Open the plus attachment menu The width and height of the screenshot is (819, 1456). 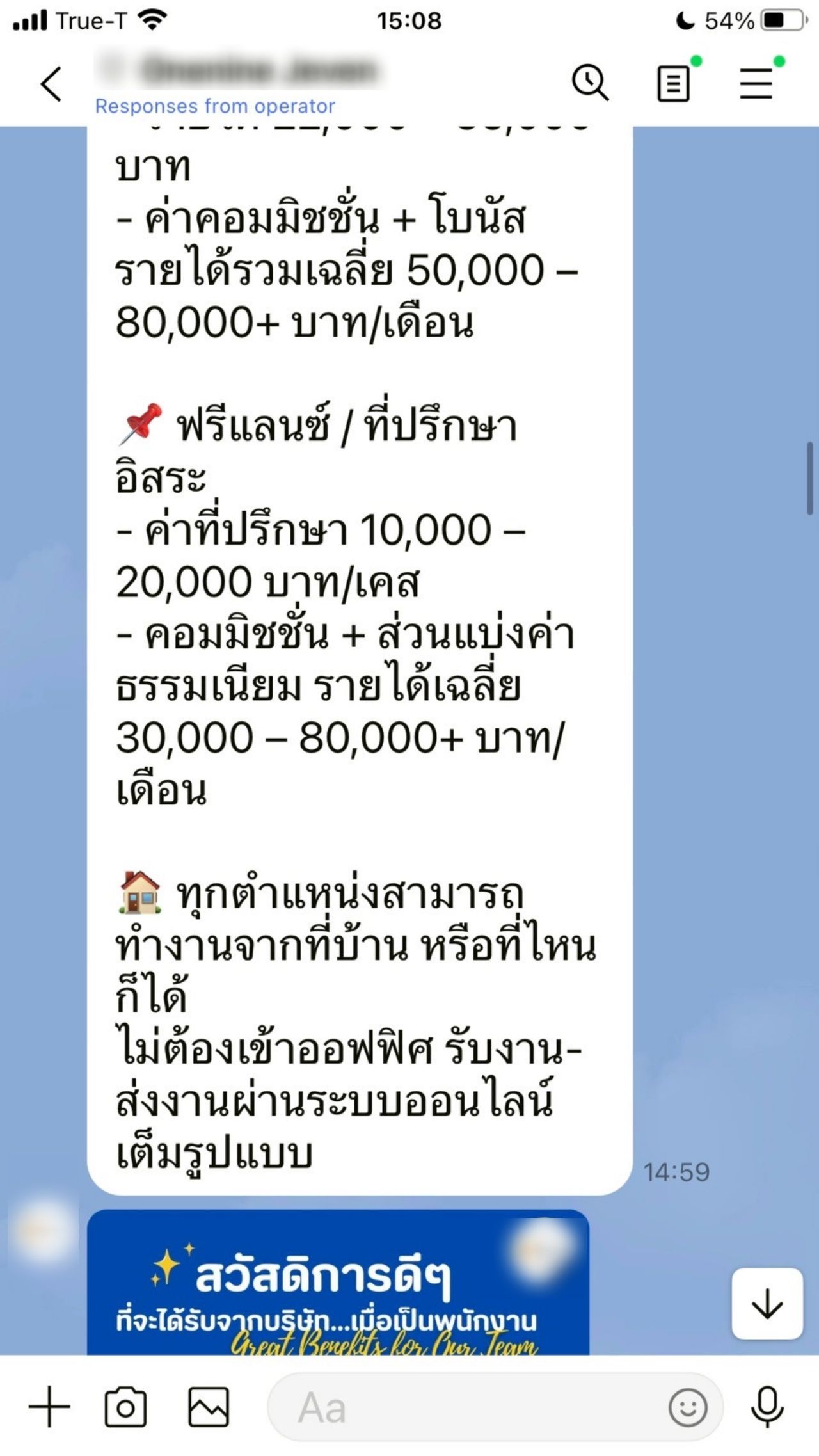click(49, 1407)
